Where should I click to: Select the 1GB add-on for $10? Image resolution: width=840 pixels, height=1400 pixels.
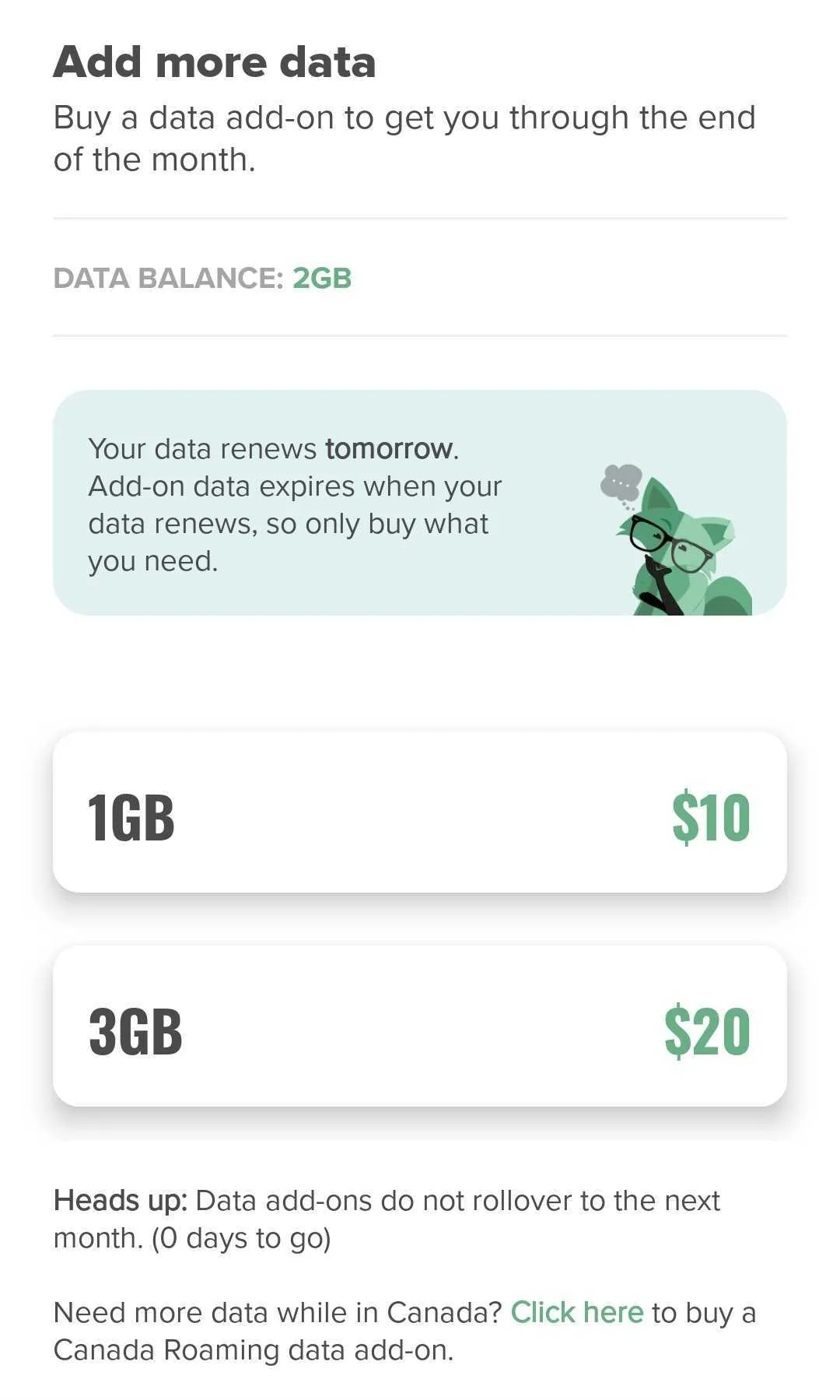[420, 812]
